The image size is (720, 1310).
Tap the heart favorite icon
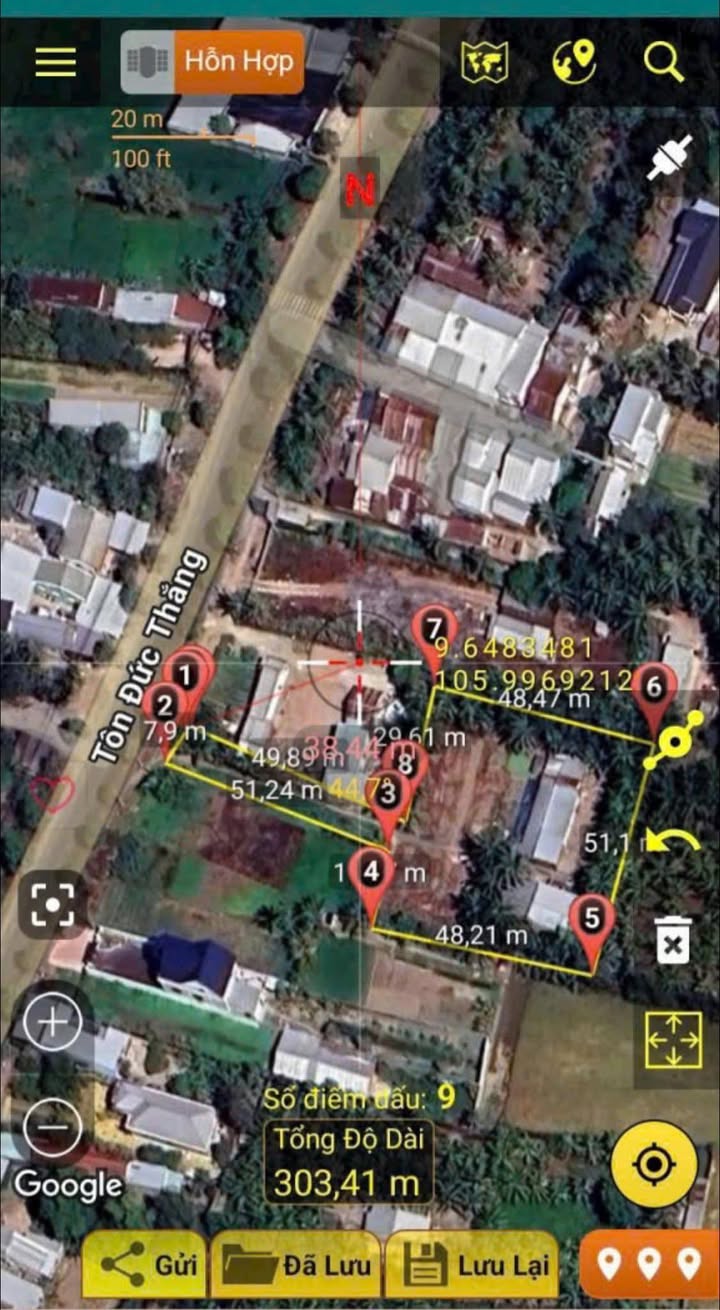51,794
